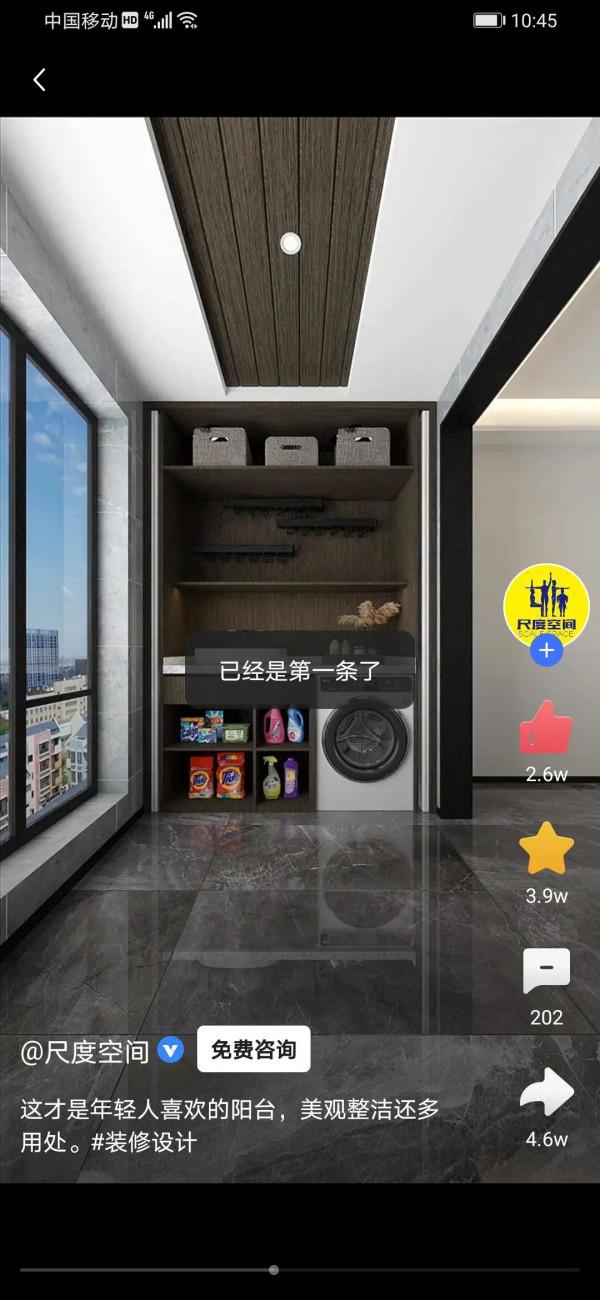Open the comments section
This screenshot has width=600, height=1300.
point(546,971)
